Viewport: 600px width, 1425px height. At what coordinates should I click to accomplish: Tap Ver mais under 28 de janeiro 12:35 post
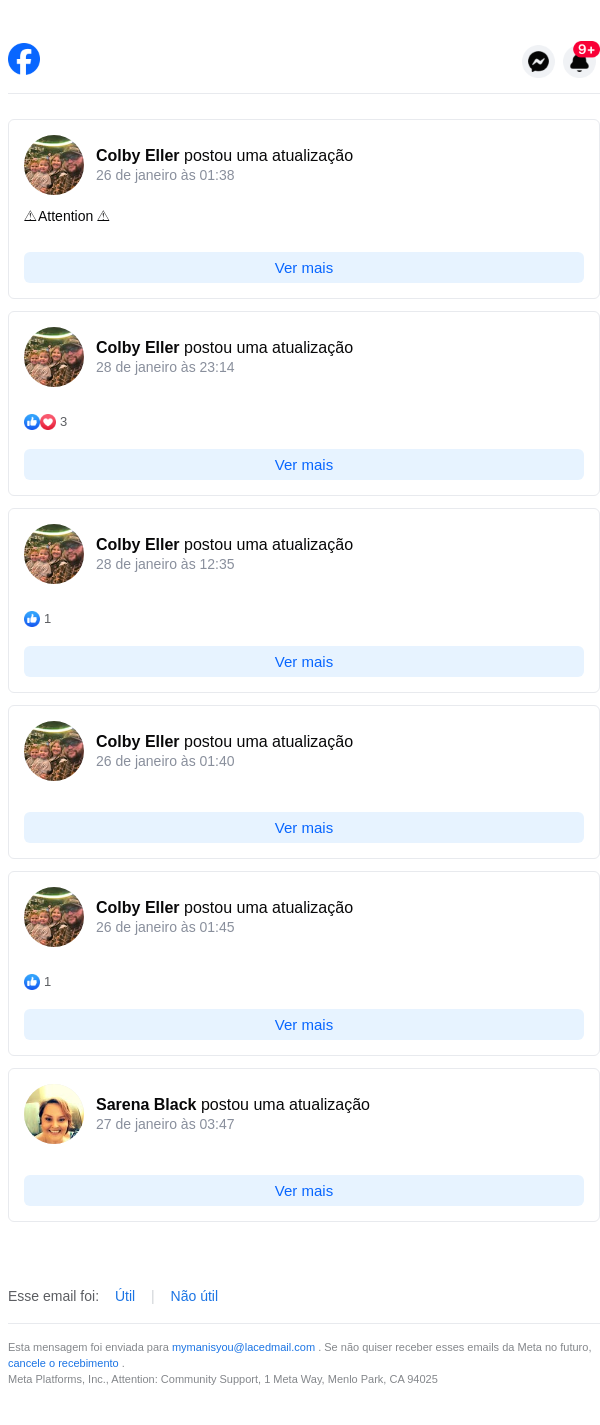pyautogui.click(x=304, y=661)
